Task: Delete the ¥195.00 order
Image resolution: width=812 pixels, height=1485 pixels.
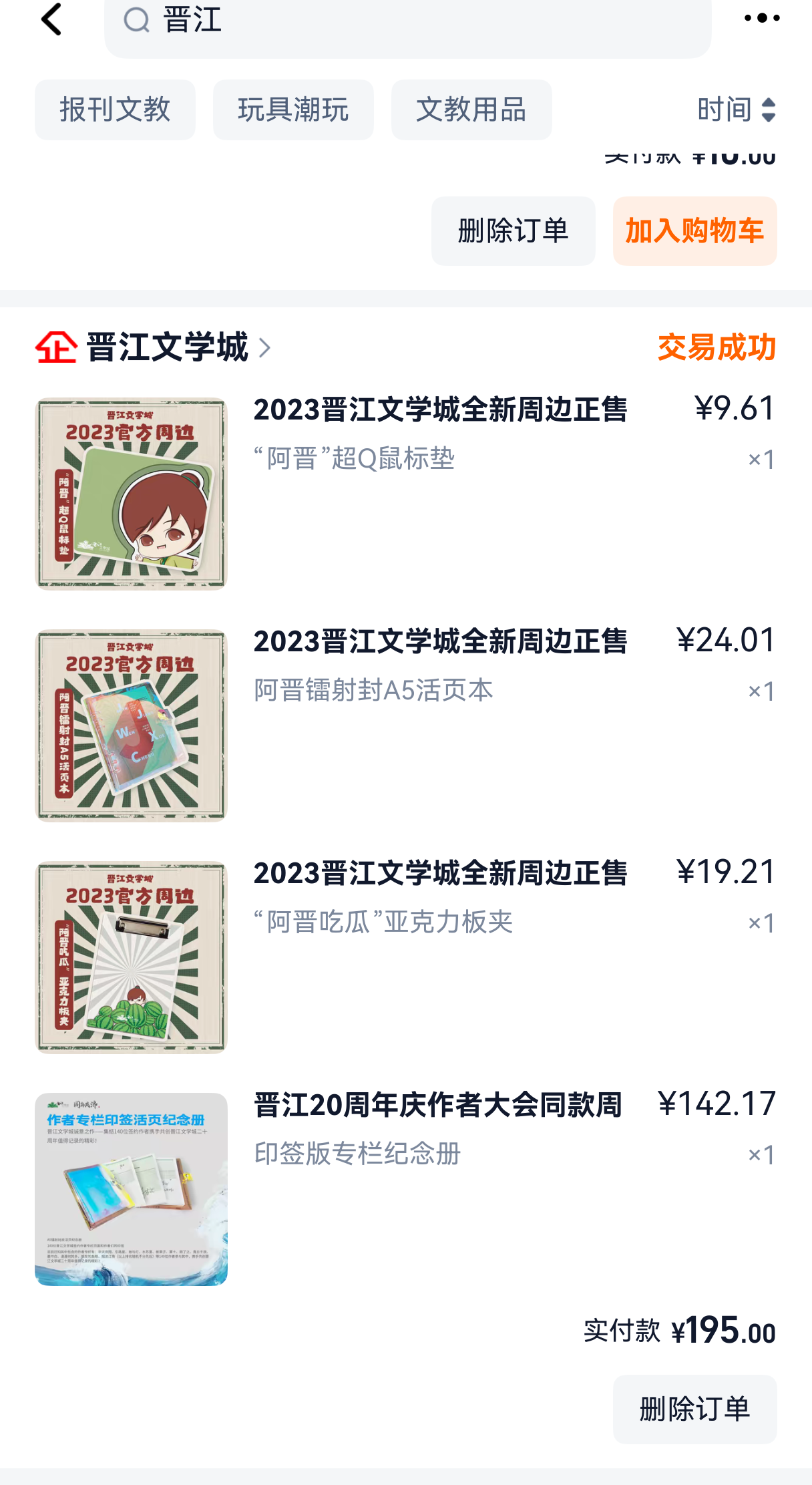Action: pyautogui.click(x=694, y=1410)
